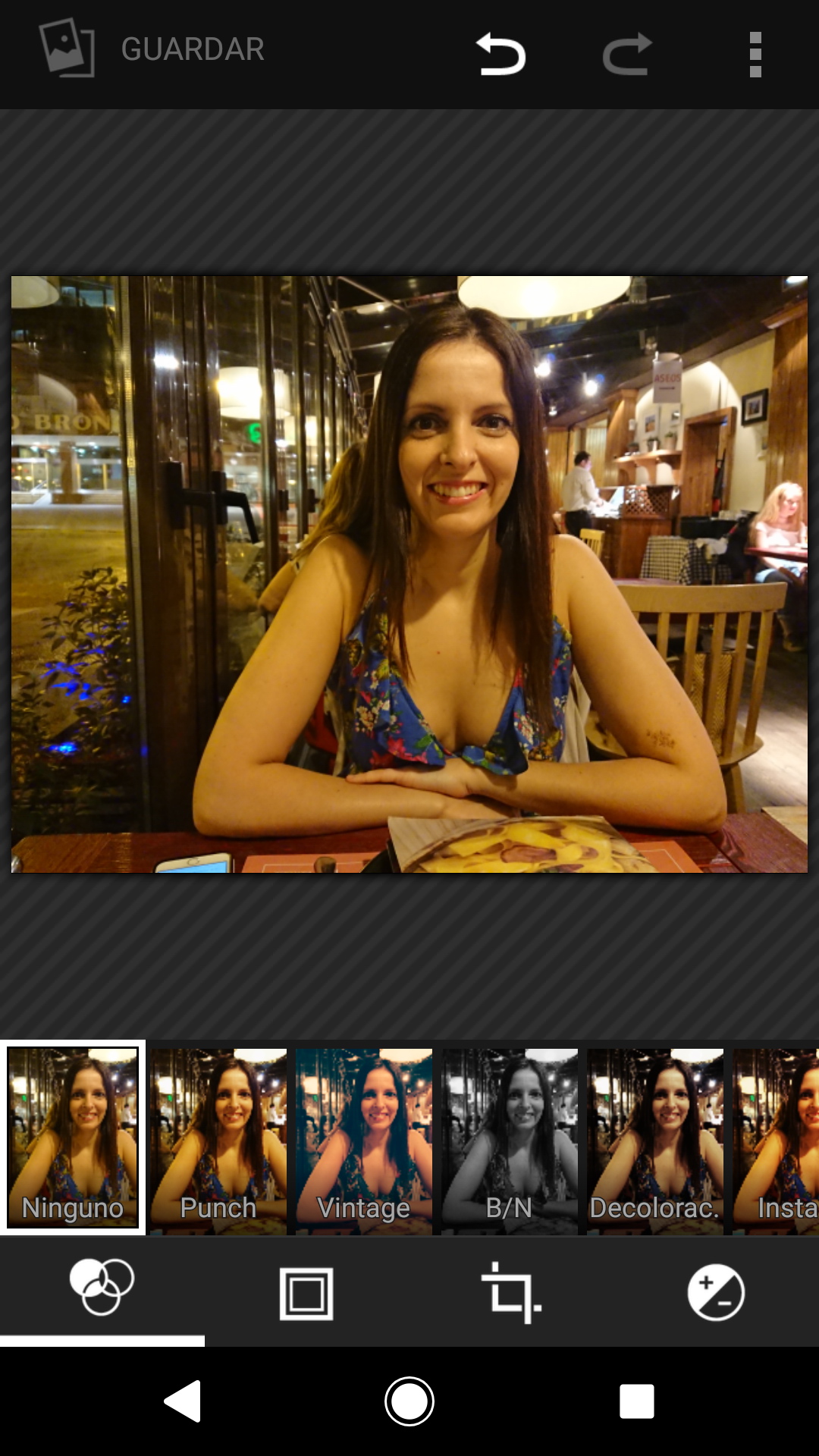Open the three-dot overflow menu
This screenshot has height=1456, width=819.
point(755,54)
